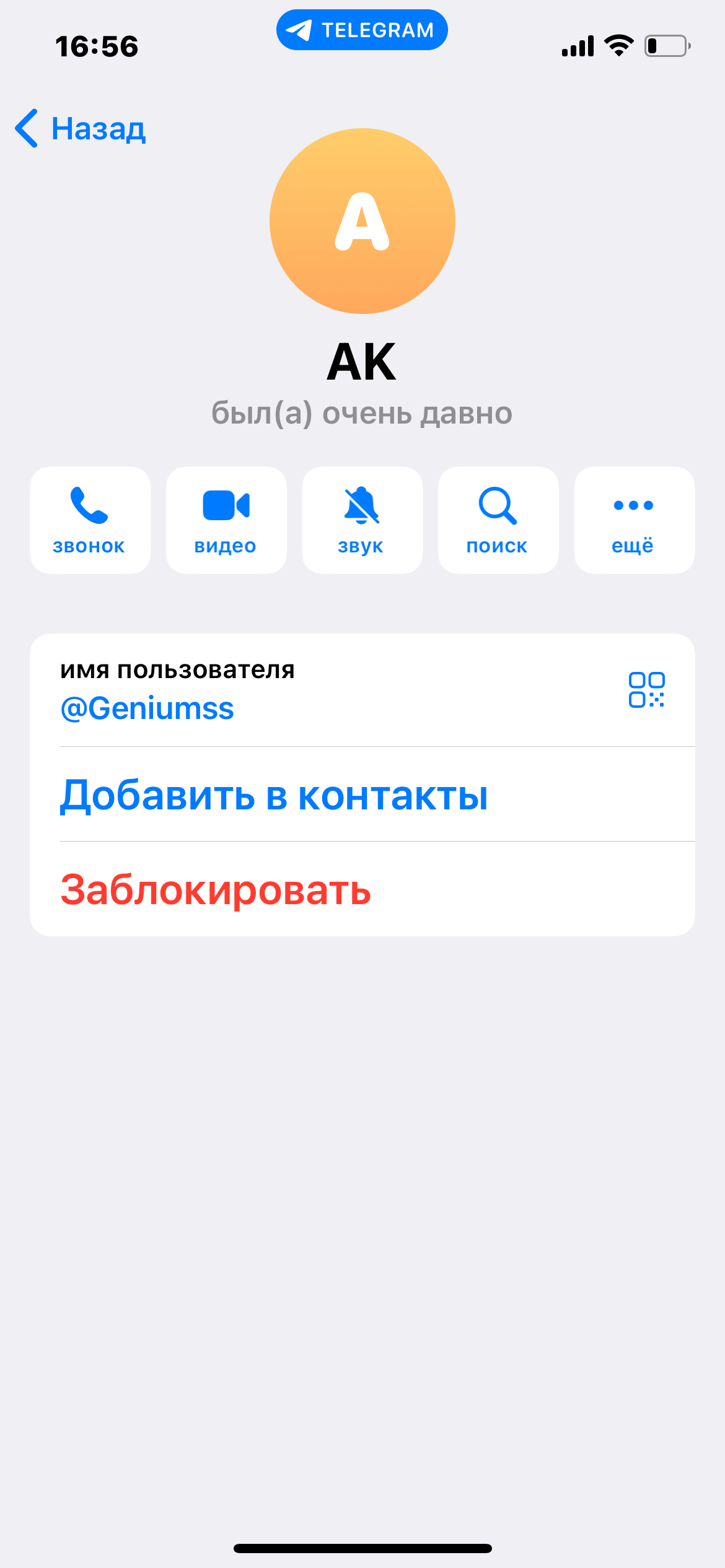Tap Заблокировать to block this user

(x=216, y=890)
